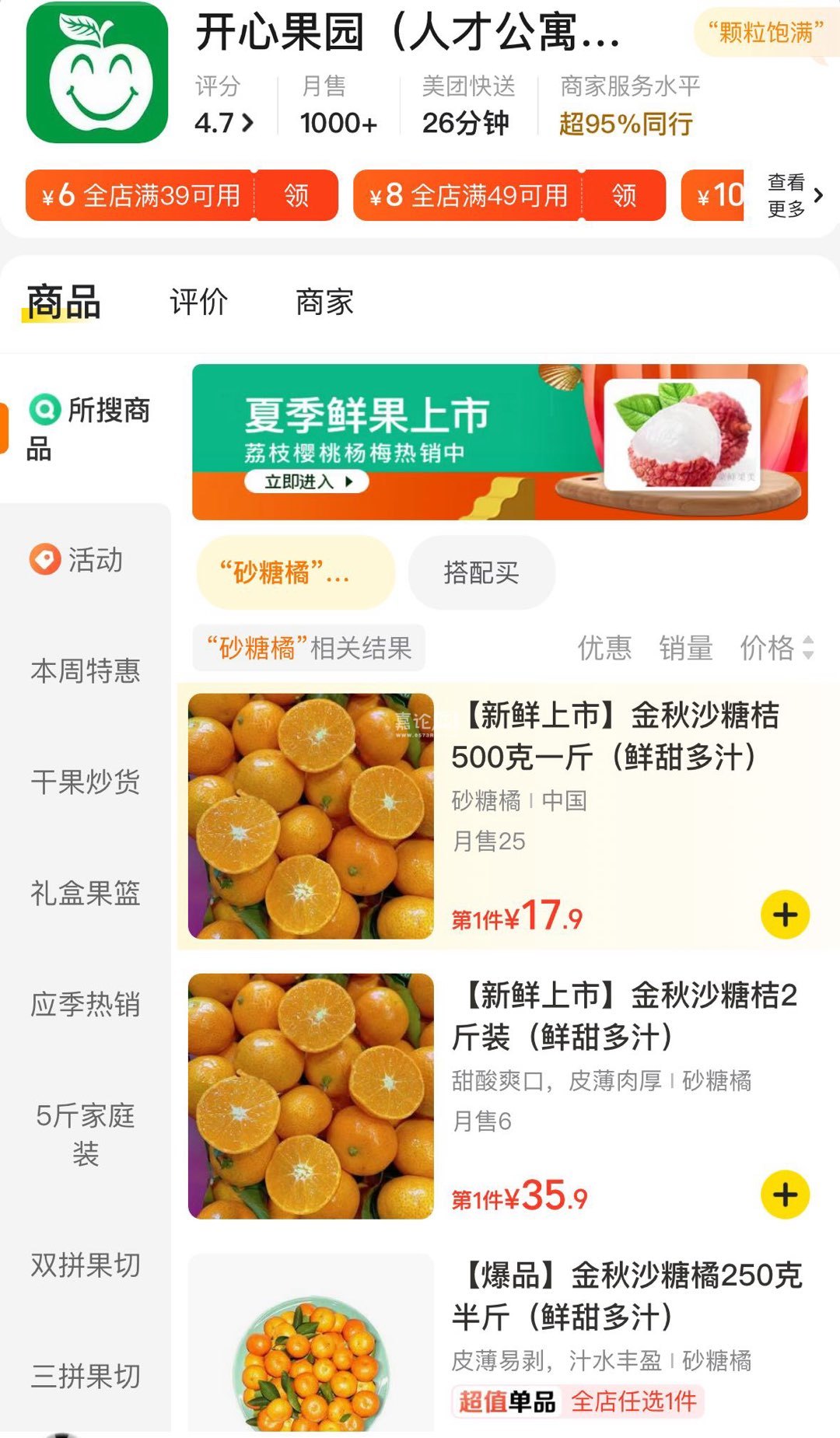Browse the 礼盒果篮 category

tap(86, 893)
